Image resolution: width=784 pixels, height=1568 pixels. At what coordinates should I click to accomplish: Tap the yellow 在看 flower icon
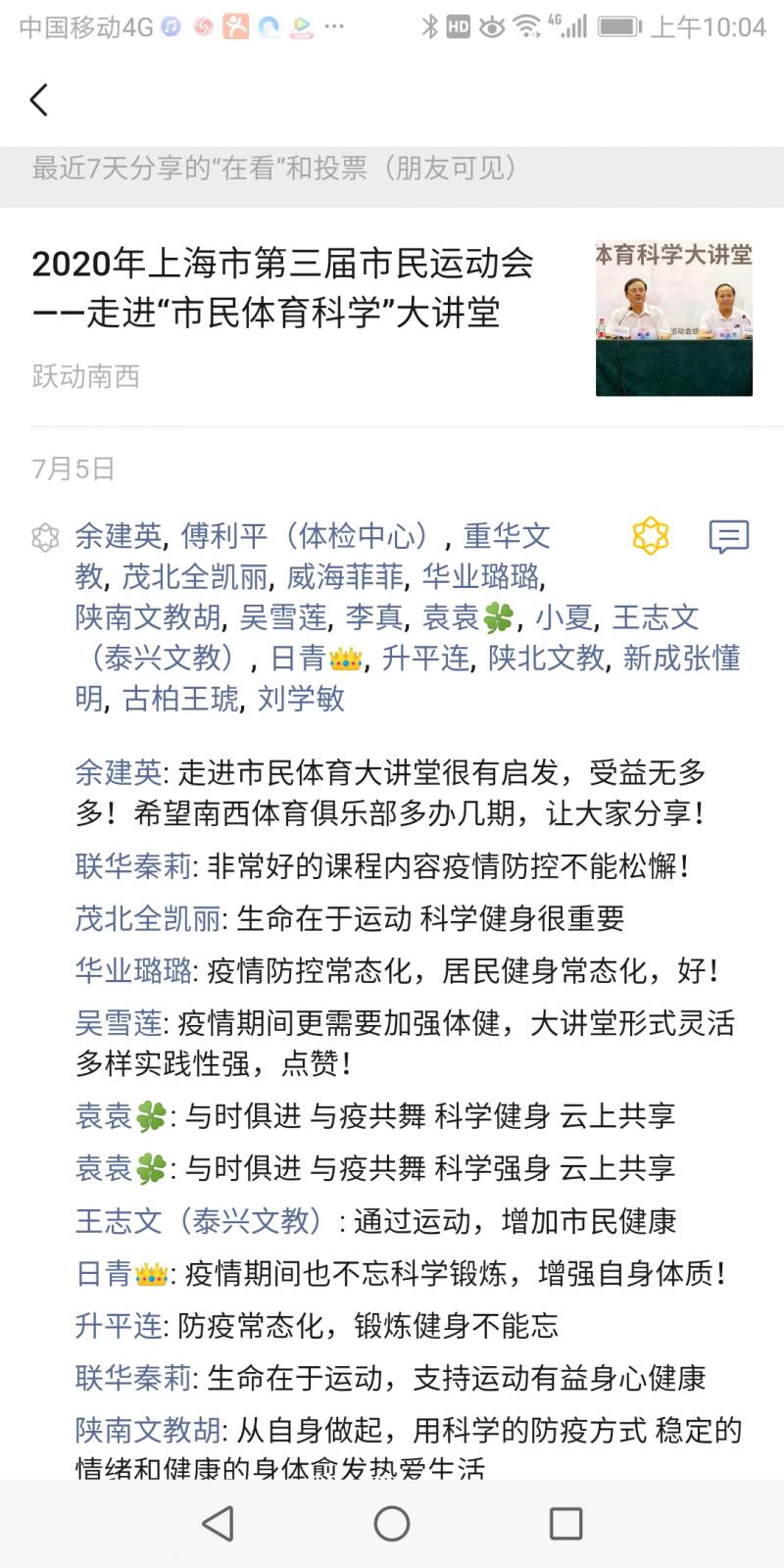[x=651, y=536]
